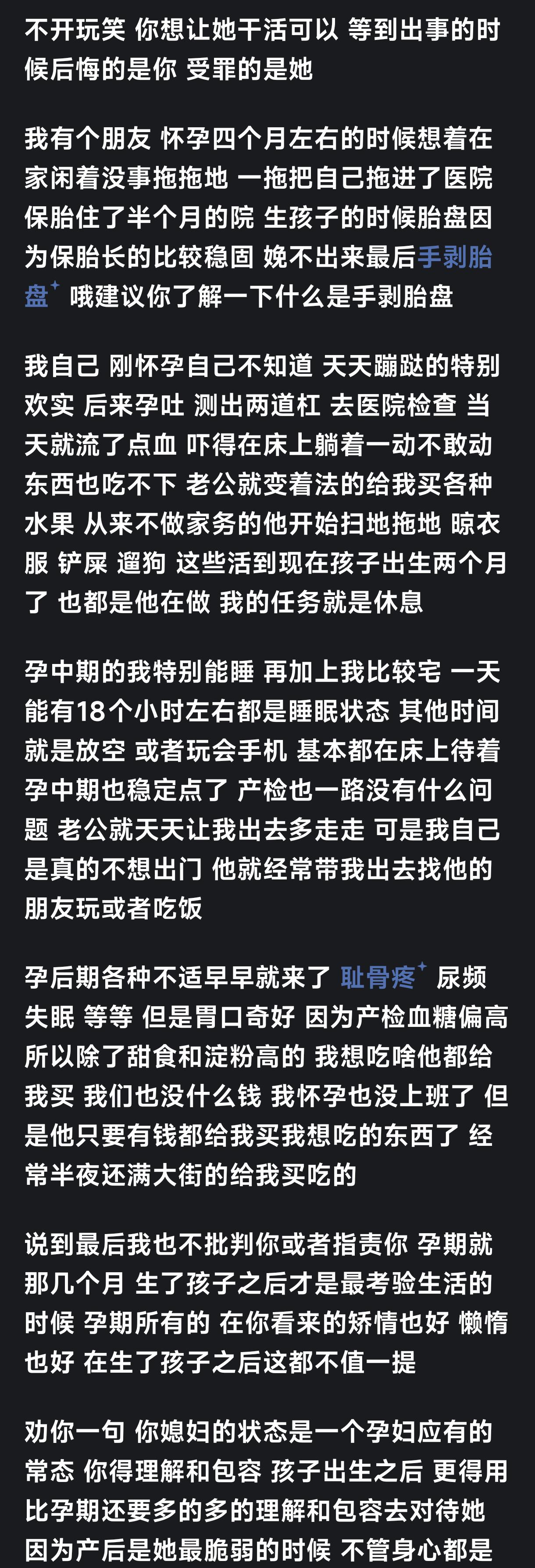Screen dimensions: 535x1568
Task: Open the highlighted 耻骨疼 search link
Action: click(x=378, y=978)
